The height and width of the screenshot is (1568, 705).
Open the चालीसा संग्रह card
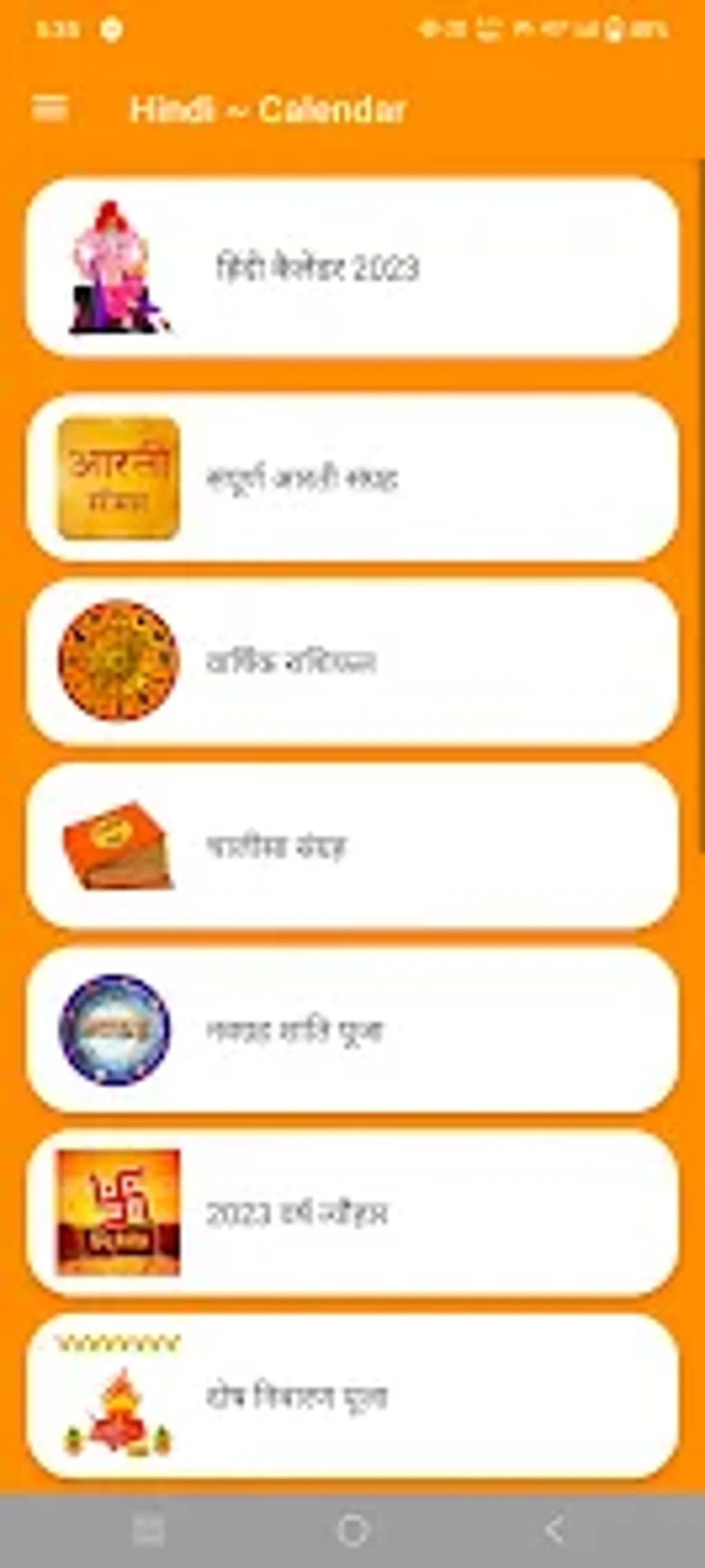[352, 846]
